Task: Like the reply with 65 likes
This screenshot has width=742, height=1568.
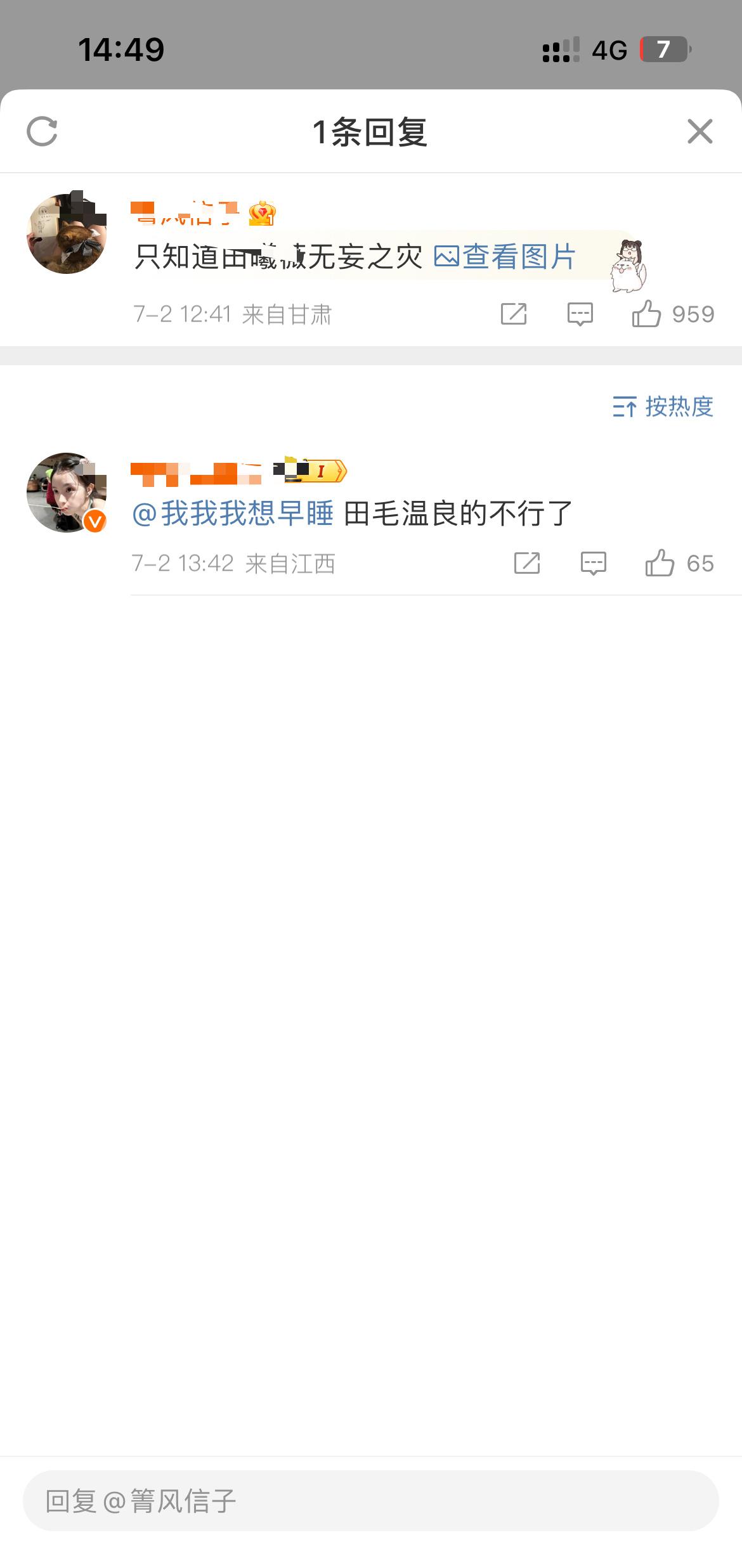Action: 679,563
